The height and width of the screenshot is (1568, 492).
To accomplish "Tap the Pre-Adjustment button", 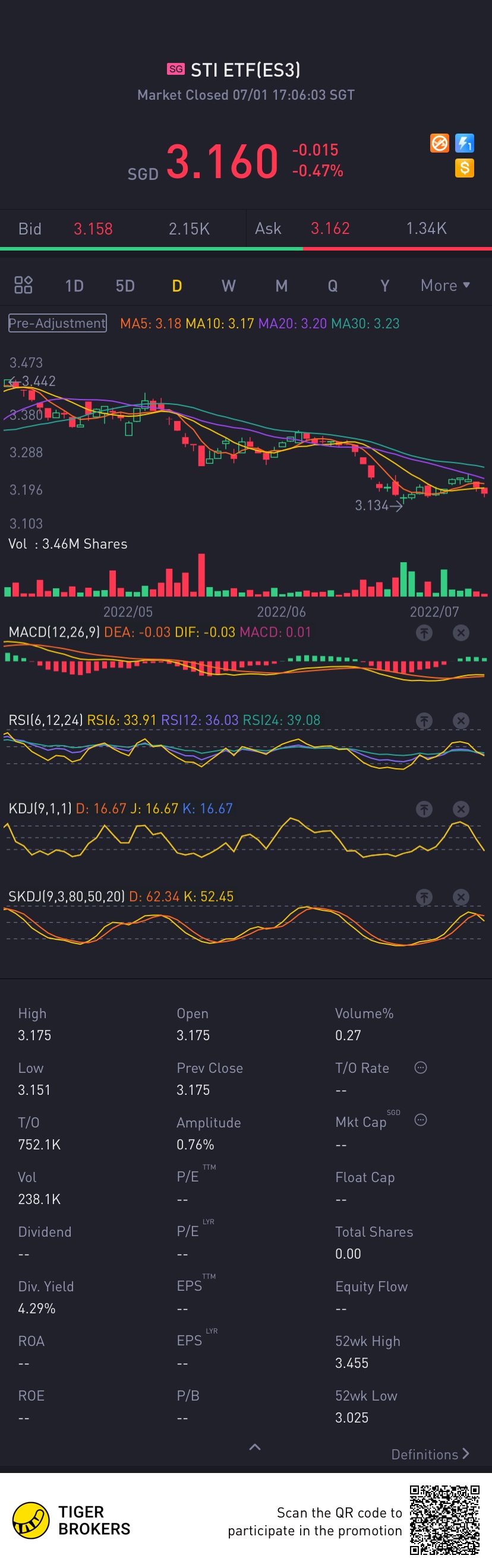I will pyautogui.click(x=57, y=323).
